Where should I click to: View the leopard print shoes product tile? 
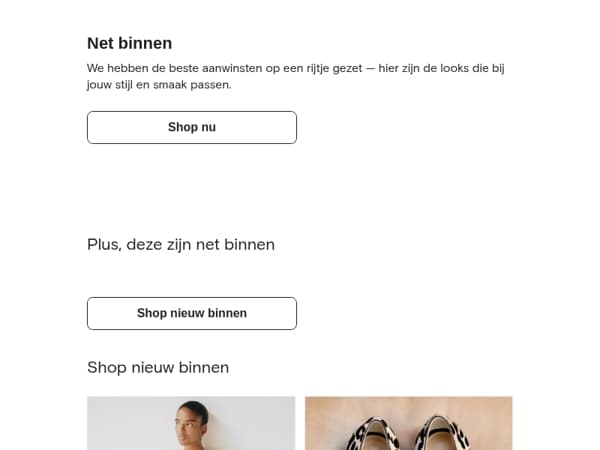coord(409,423)
